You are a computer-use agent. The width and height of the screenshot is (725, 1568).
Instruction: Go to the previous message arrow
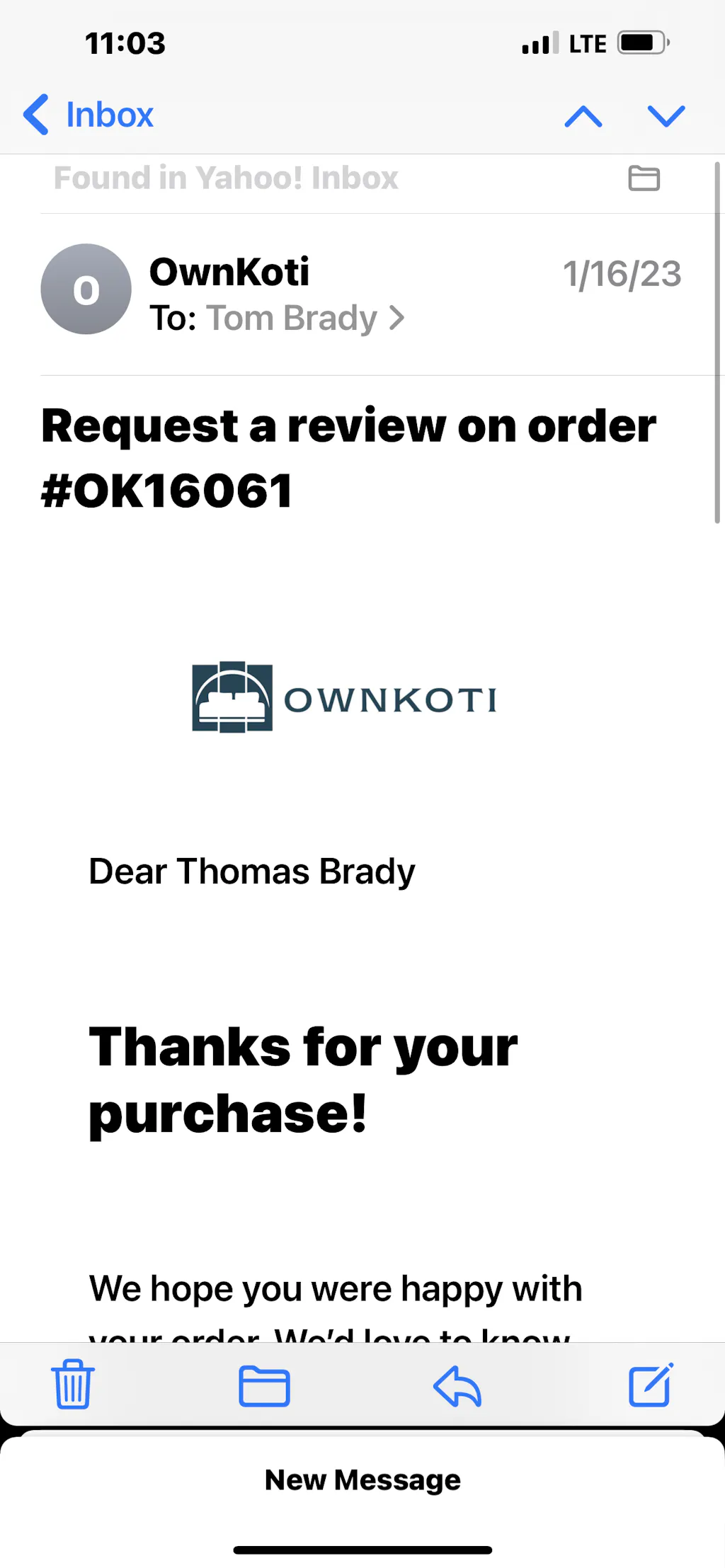[x=583, y=116]
